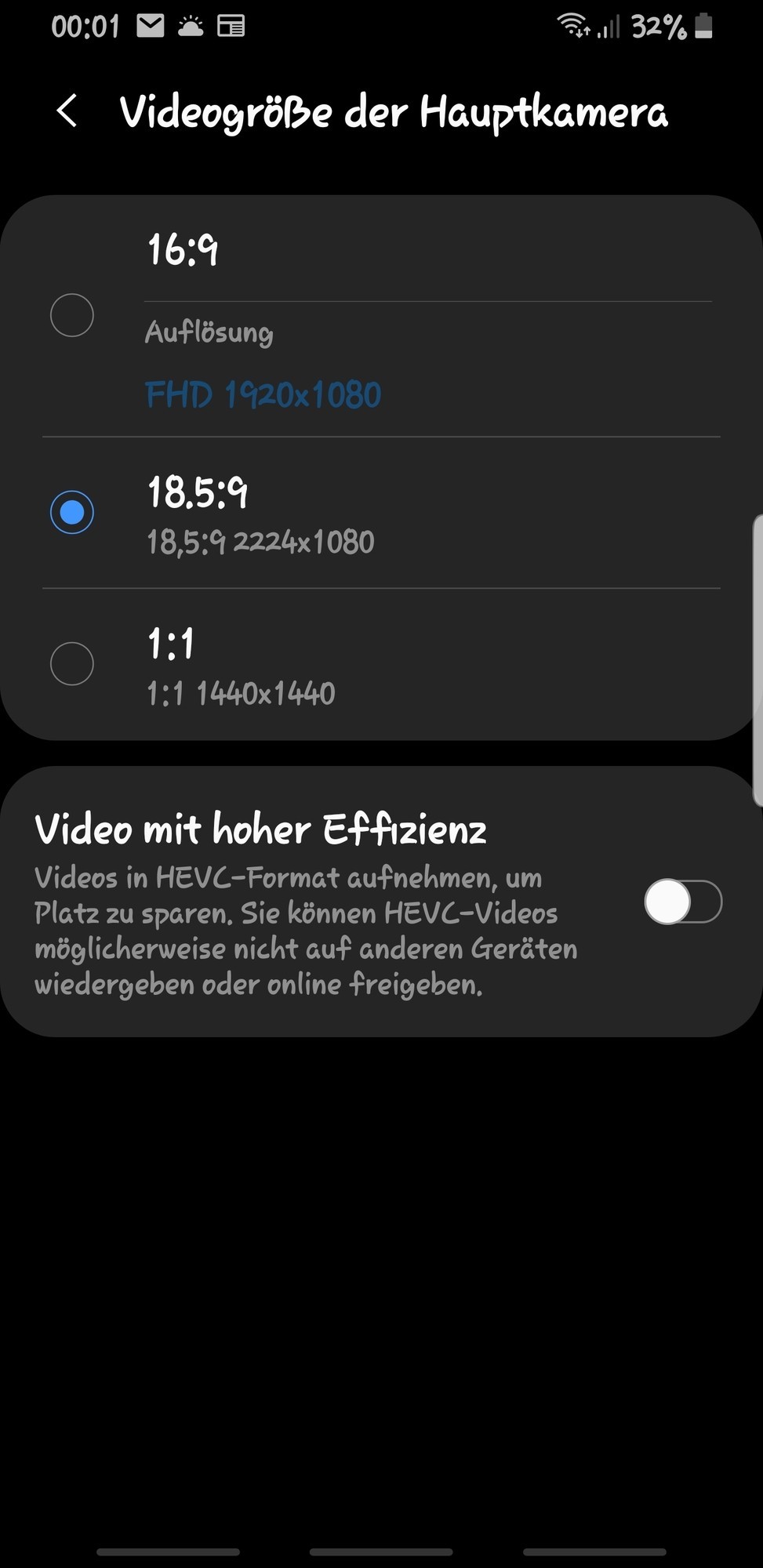This screenshot has height=1568, width=763.
Task: Tap the weather notification icon
Action: (x=192, y=26)
